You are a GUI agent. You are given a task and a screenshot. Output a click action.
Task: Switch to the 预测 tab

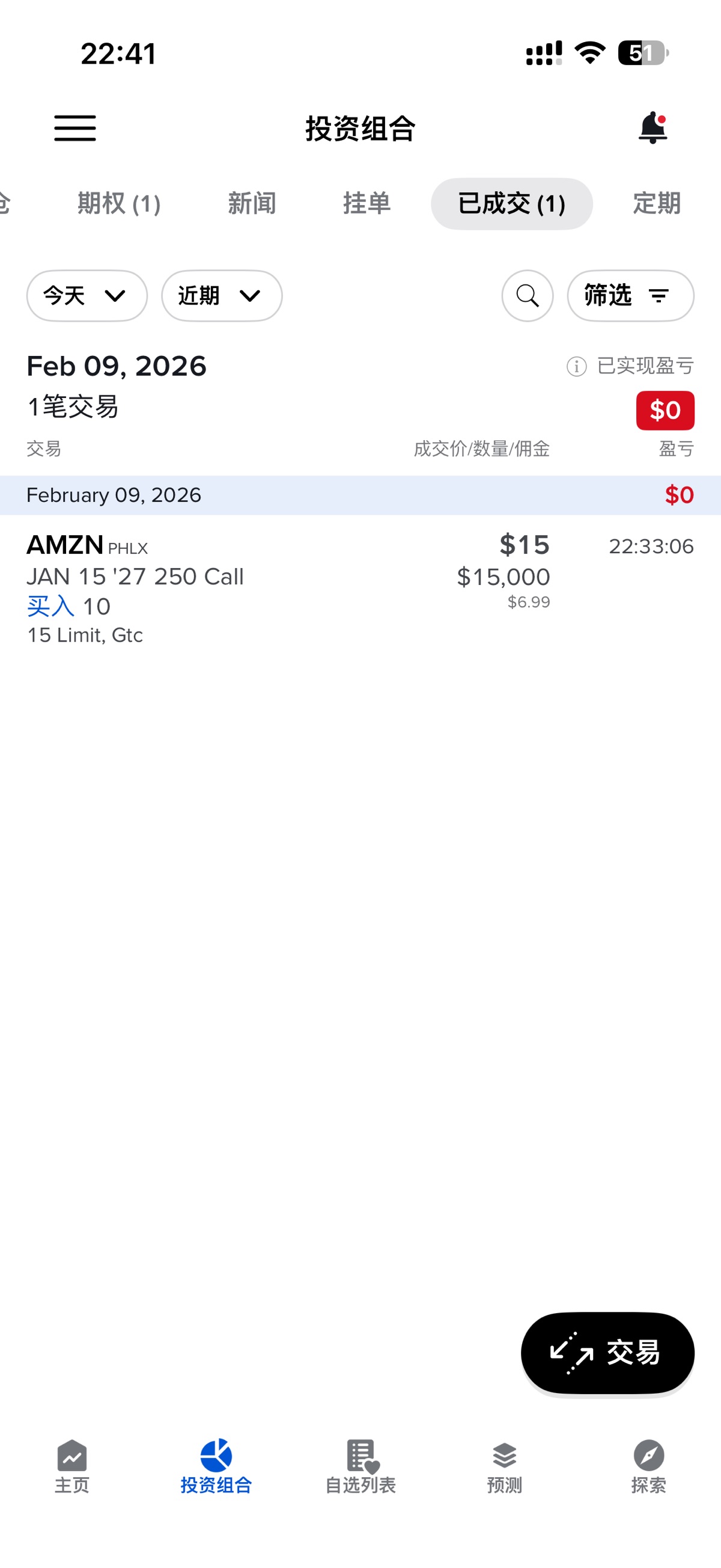504,1466
